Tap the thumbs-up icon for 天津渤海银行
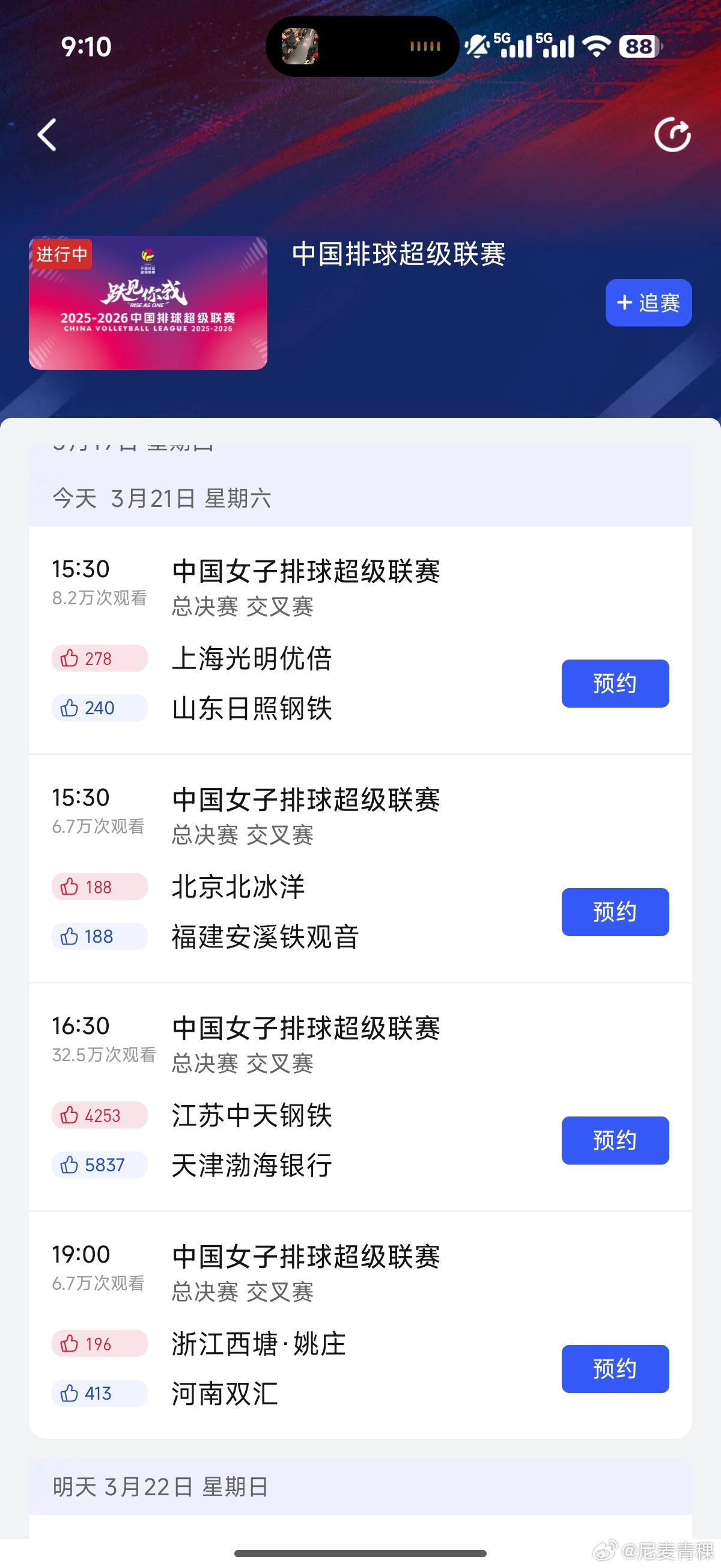The height and width of the screenshot is (1568, 721). click(68, 1165)
